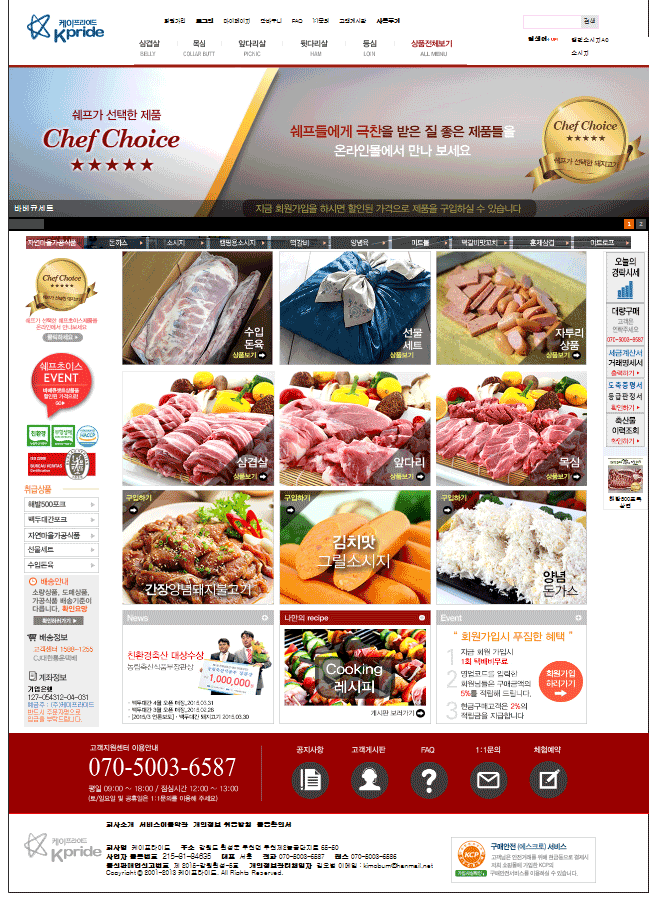The width and height of the screenshot is (660, 903).
Task: Tap the search input box at top
Action: pos(551,21)
